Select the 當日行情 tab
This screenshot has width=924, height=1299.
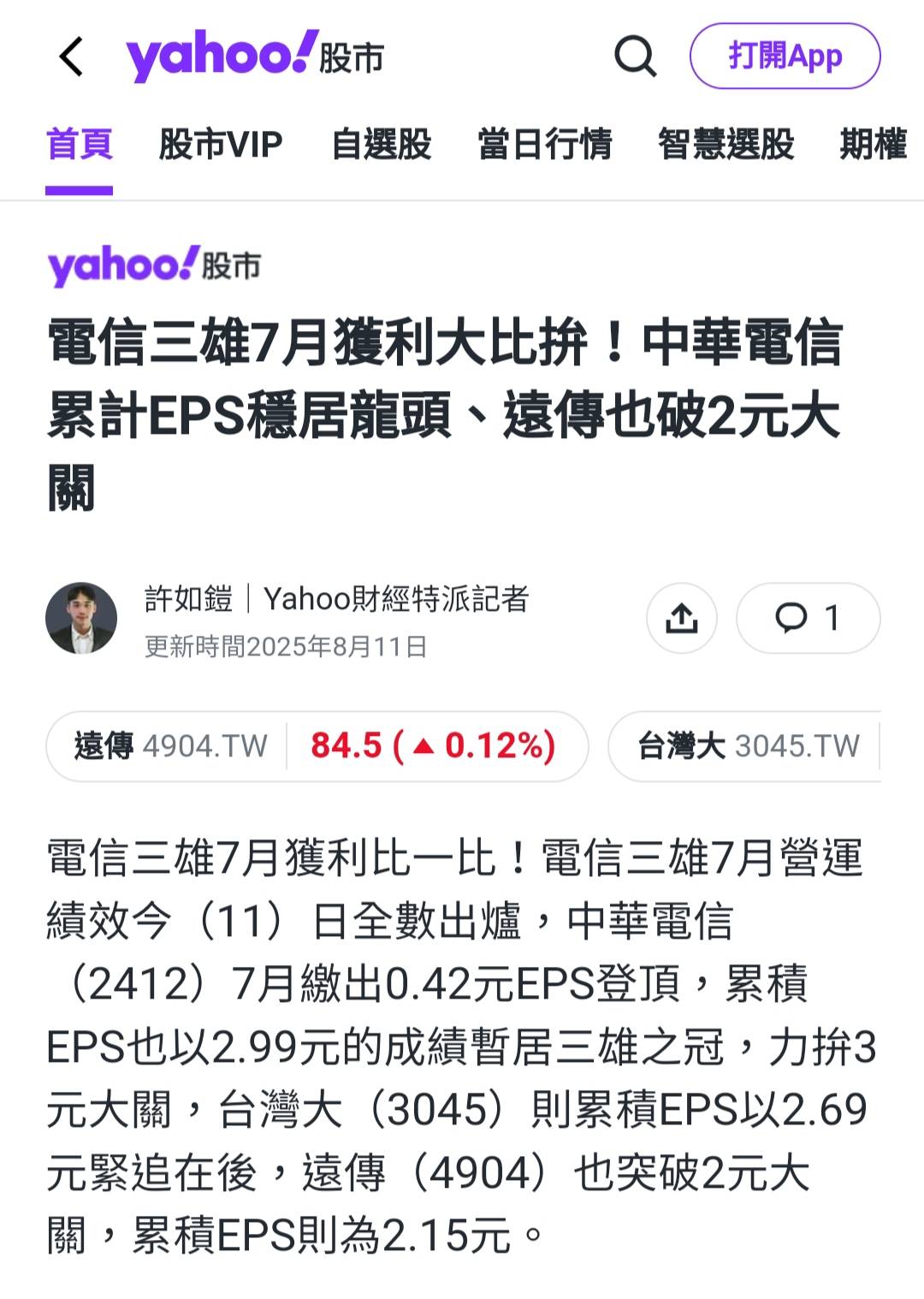point(545,144)
